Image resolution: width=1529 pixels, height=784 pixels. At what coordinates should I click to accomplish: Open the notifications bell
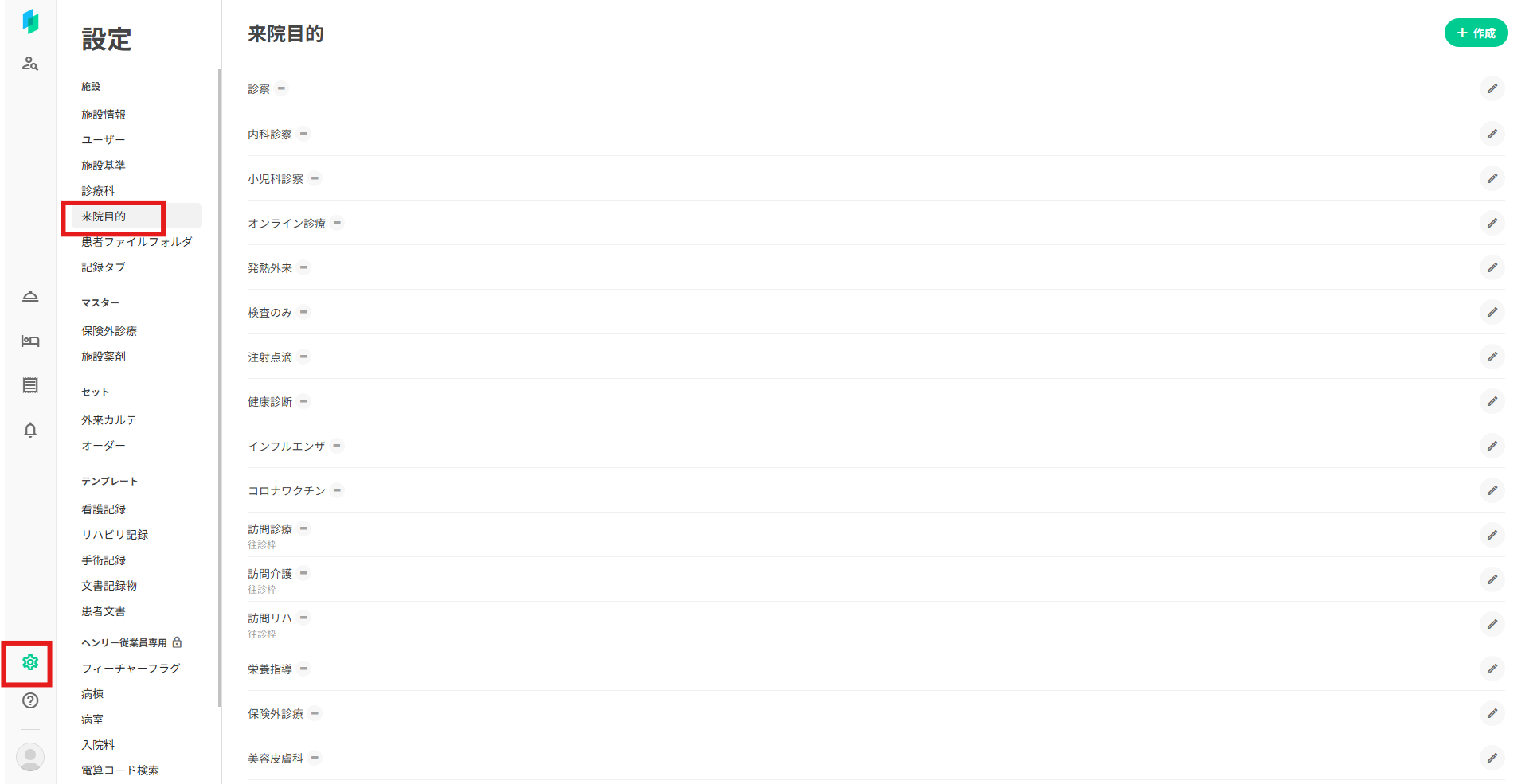point(30,430)
